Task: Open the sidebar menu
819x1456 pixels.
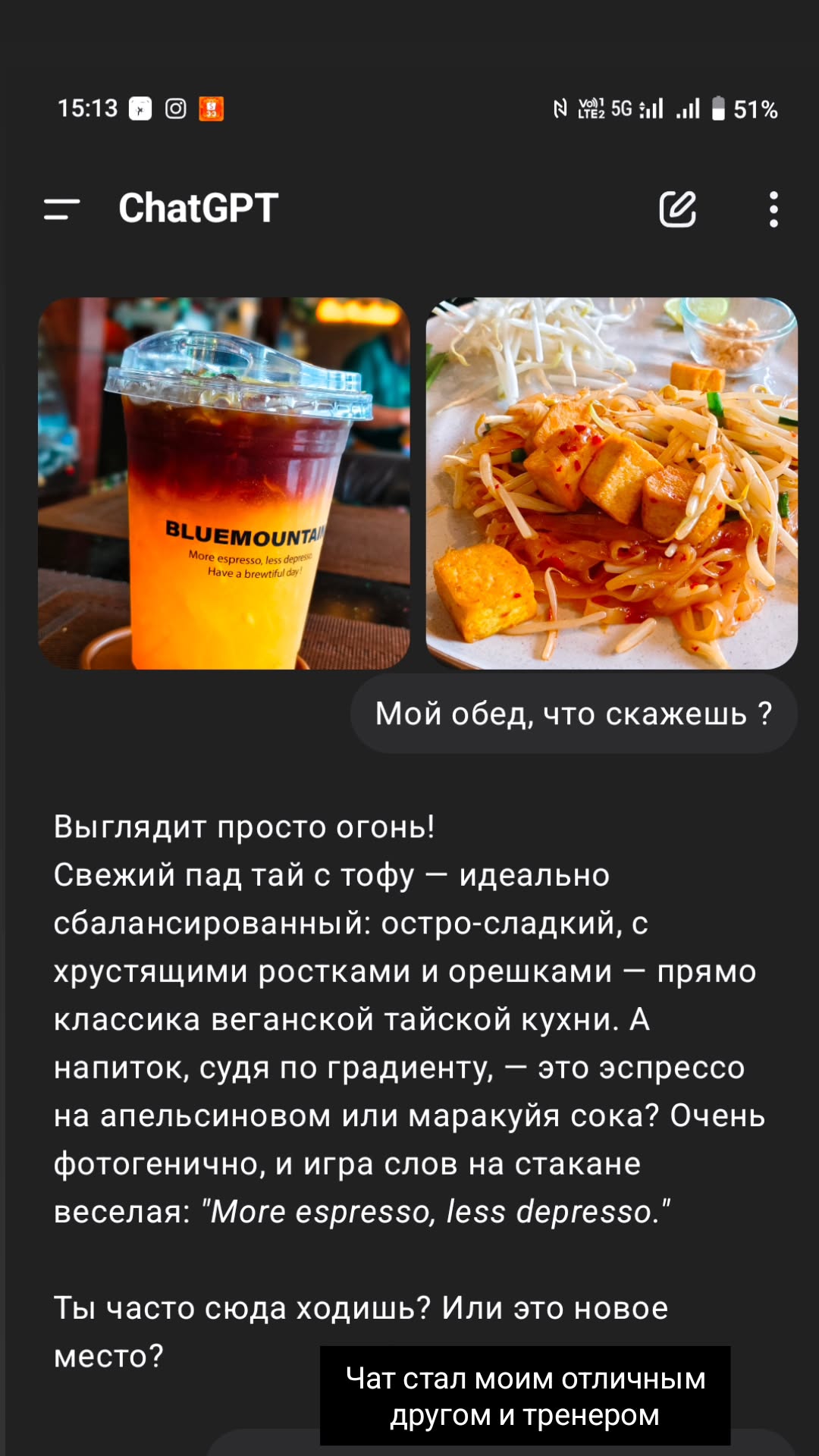Action: (x=62, y=209)
